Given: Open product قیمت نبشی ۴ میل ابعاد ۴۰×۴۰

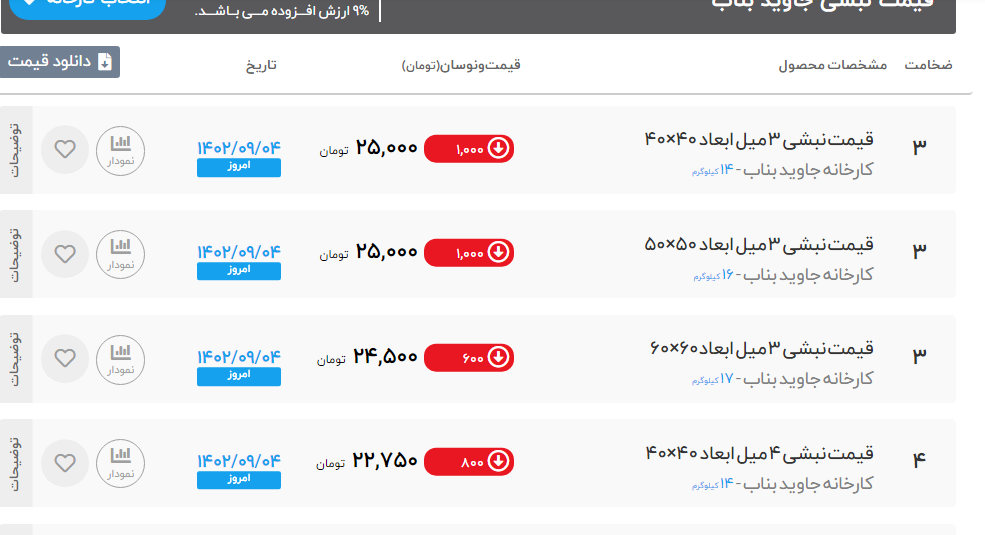Looking at the screenshot, I should [759, 452].
